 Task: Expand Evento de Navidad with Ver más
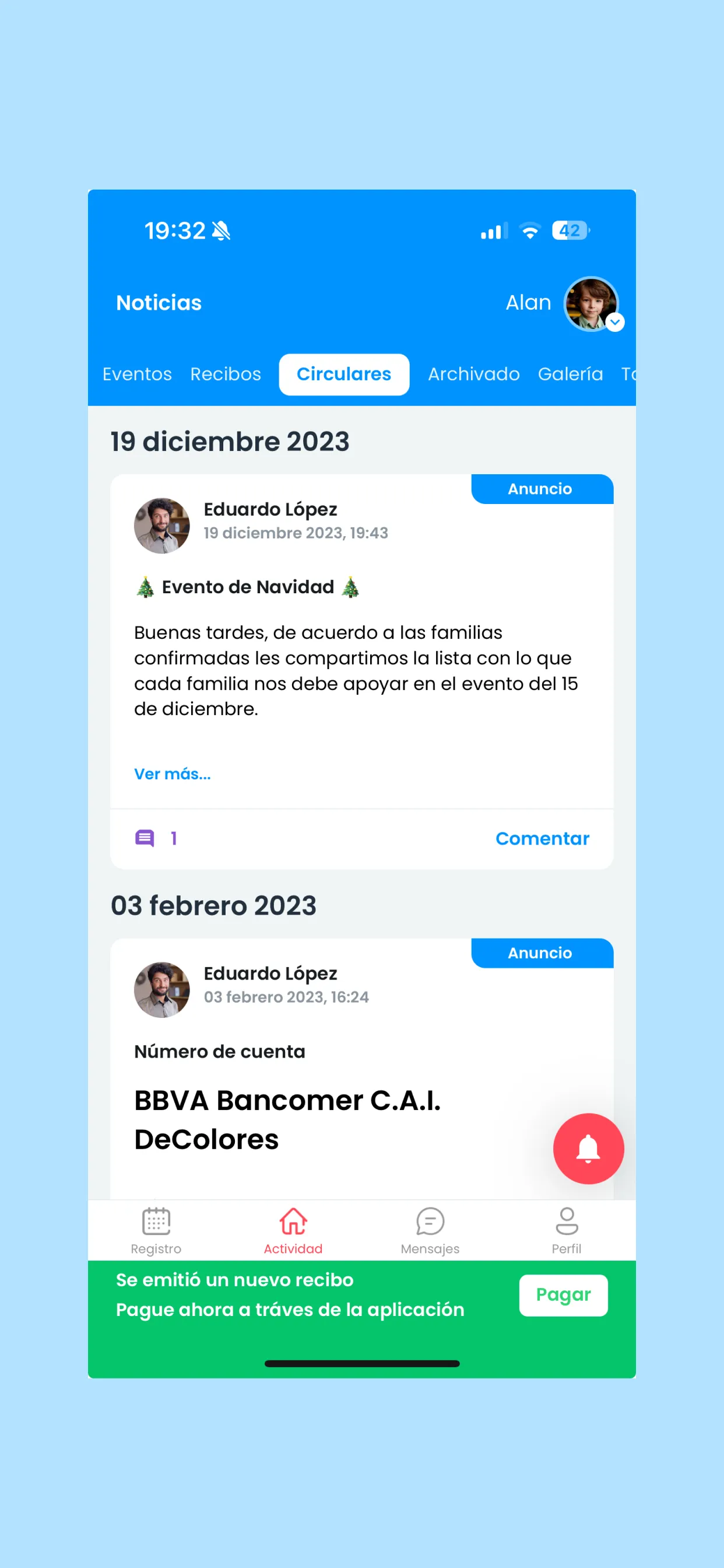(x=172, y=773)
